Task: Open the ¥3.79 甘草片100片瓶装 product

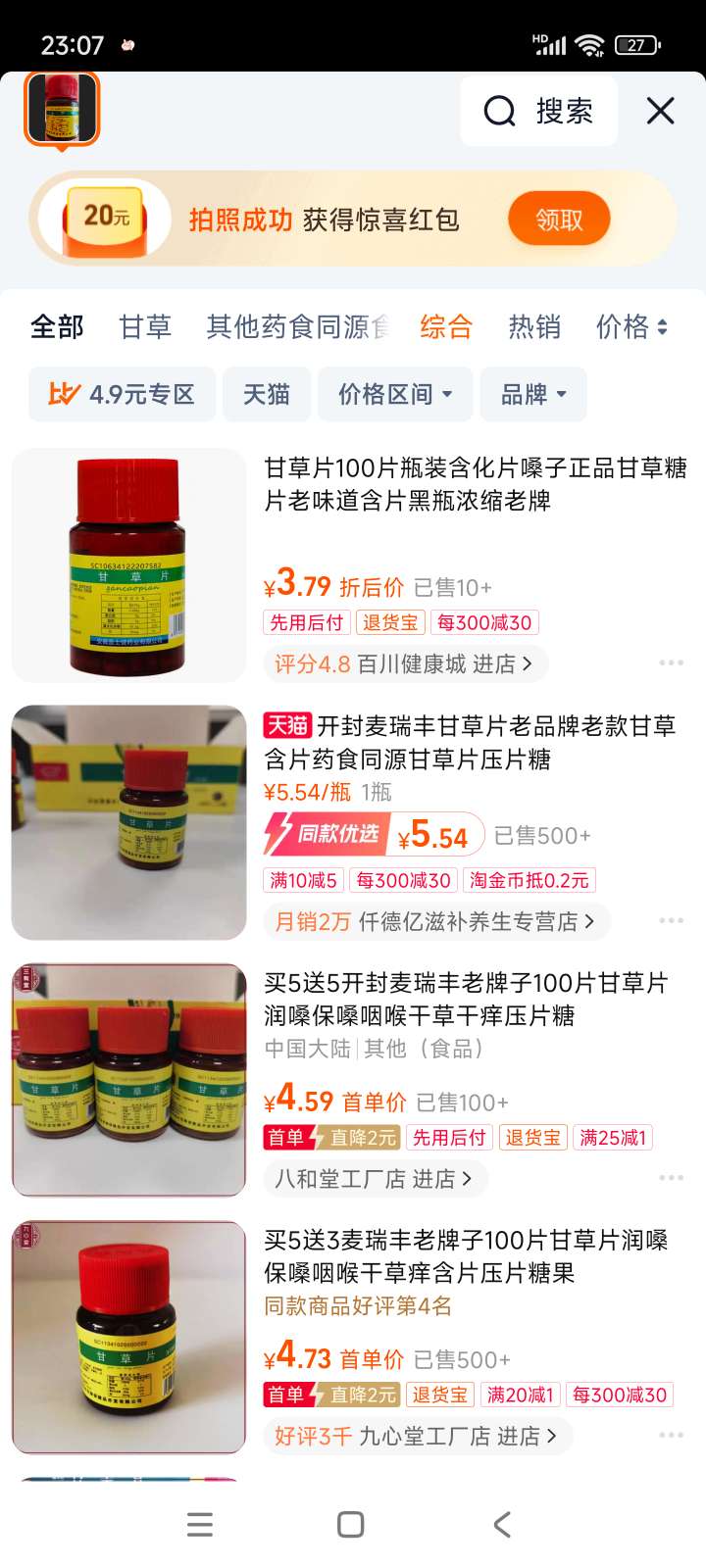Action: pos(475,484)
